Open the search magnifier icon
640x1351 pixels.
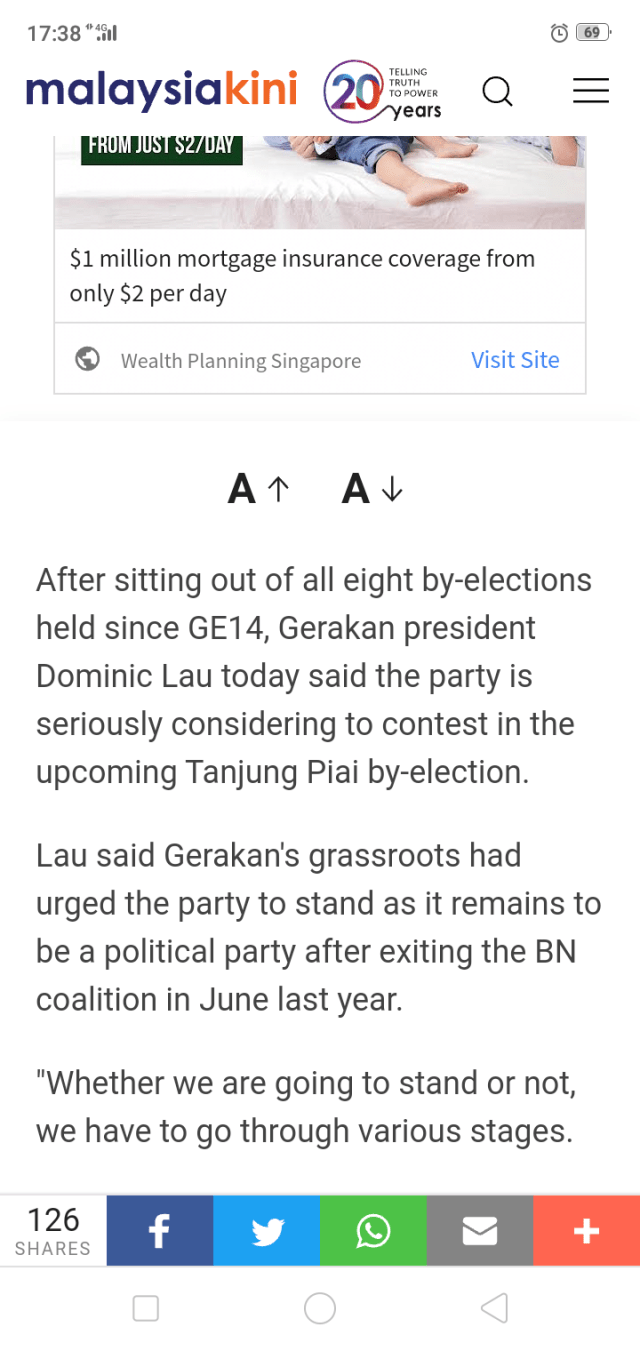pyautogui.click(x=497, y=92)
